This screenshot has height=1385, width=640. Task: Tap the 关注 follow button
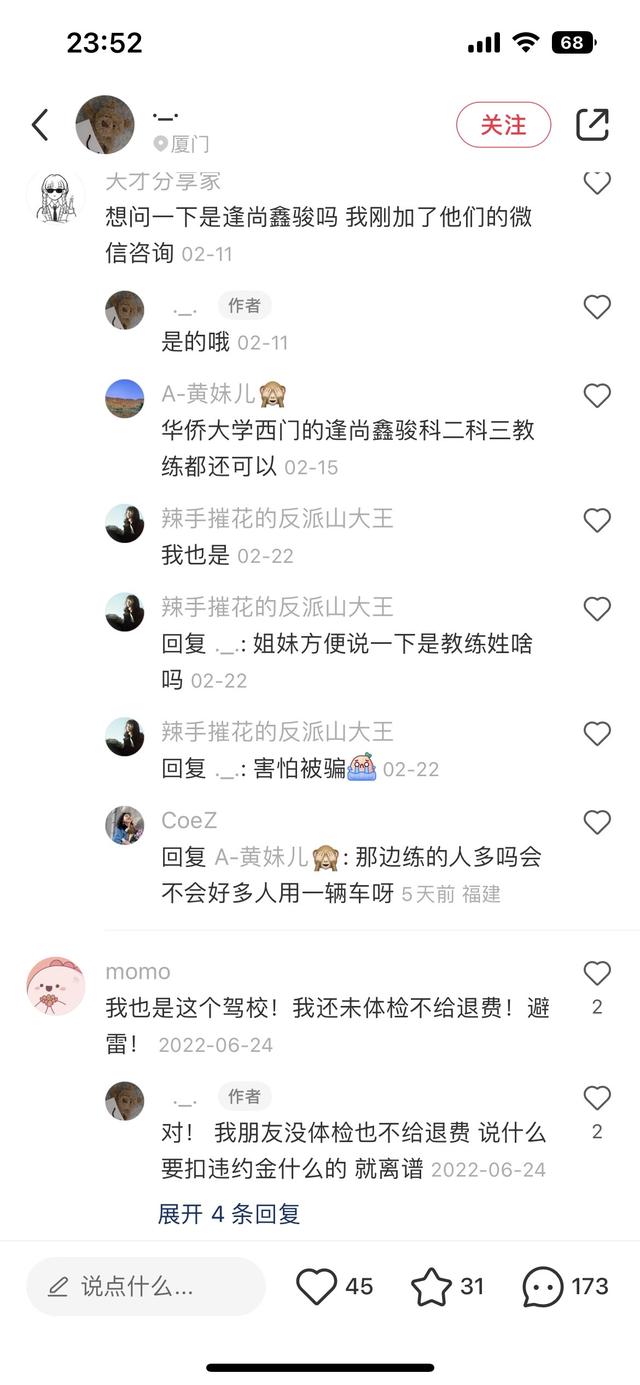[x=503, y=125]
